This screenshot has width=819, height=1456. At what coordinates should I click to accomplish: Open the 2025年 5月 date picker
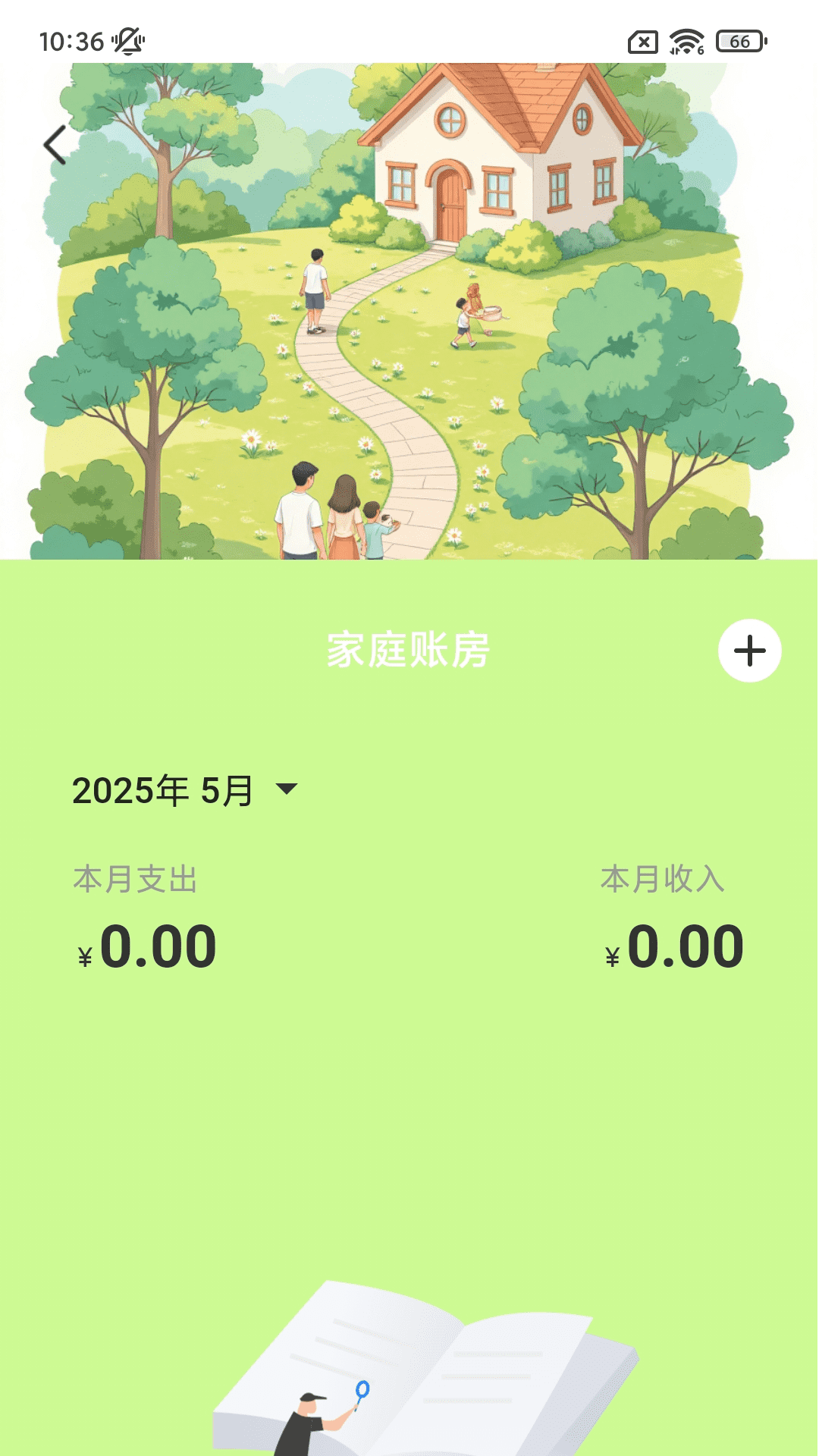[163, 790]
